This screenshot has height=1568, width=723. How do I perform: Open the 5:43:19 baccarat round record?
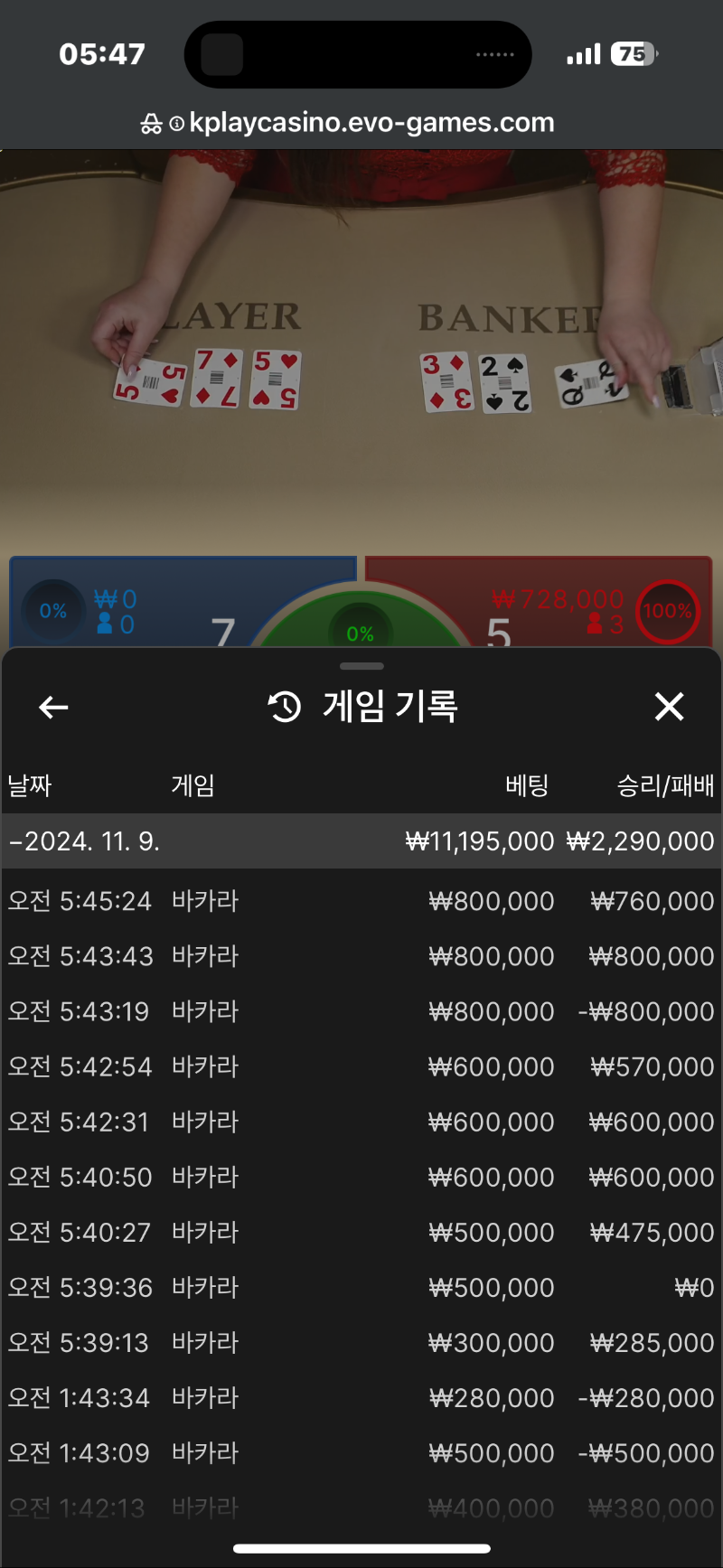click(361, 1011)
